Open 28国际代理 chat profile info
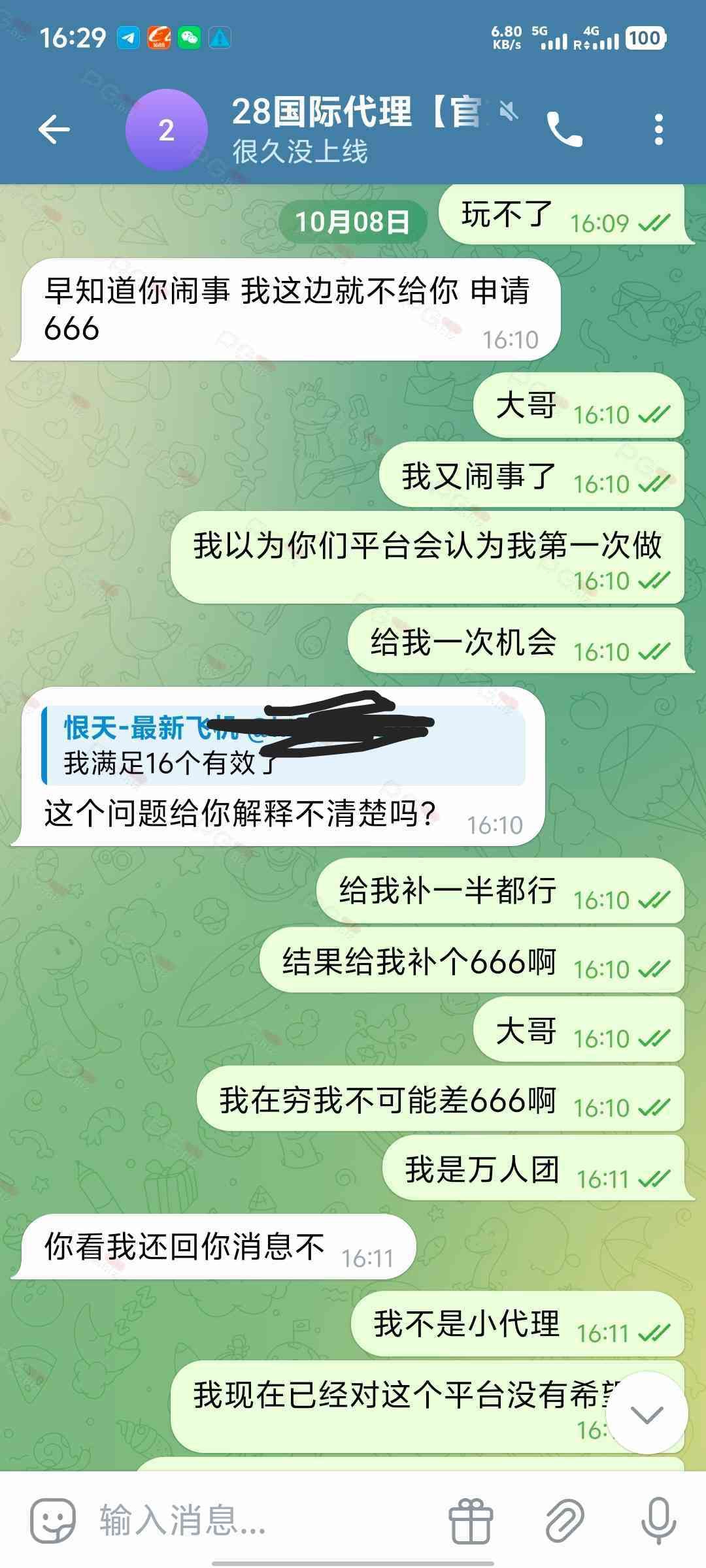The image size is (706, 1568). coord(353,129)
